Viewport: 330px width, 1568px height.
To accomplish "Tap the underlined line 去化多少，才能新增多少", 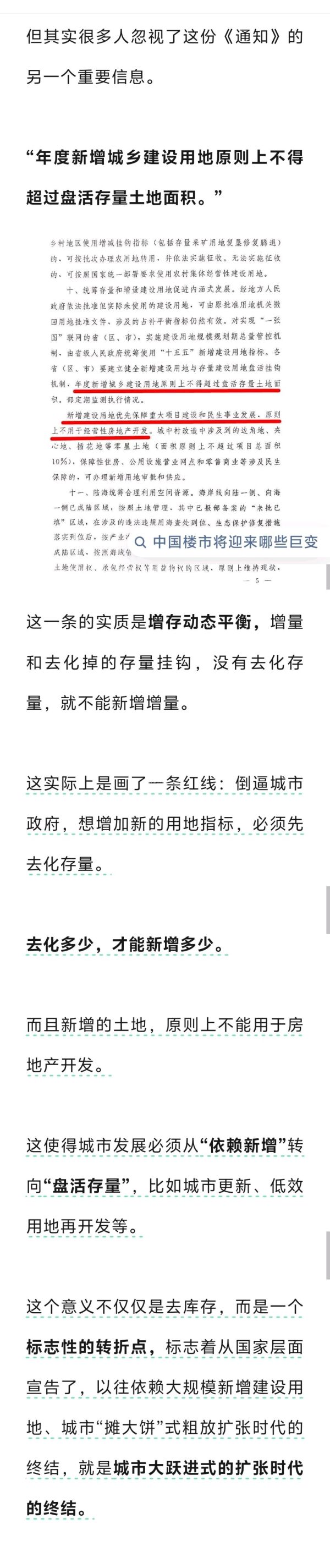I will click(x=126, y=944).
